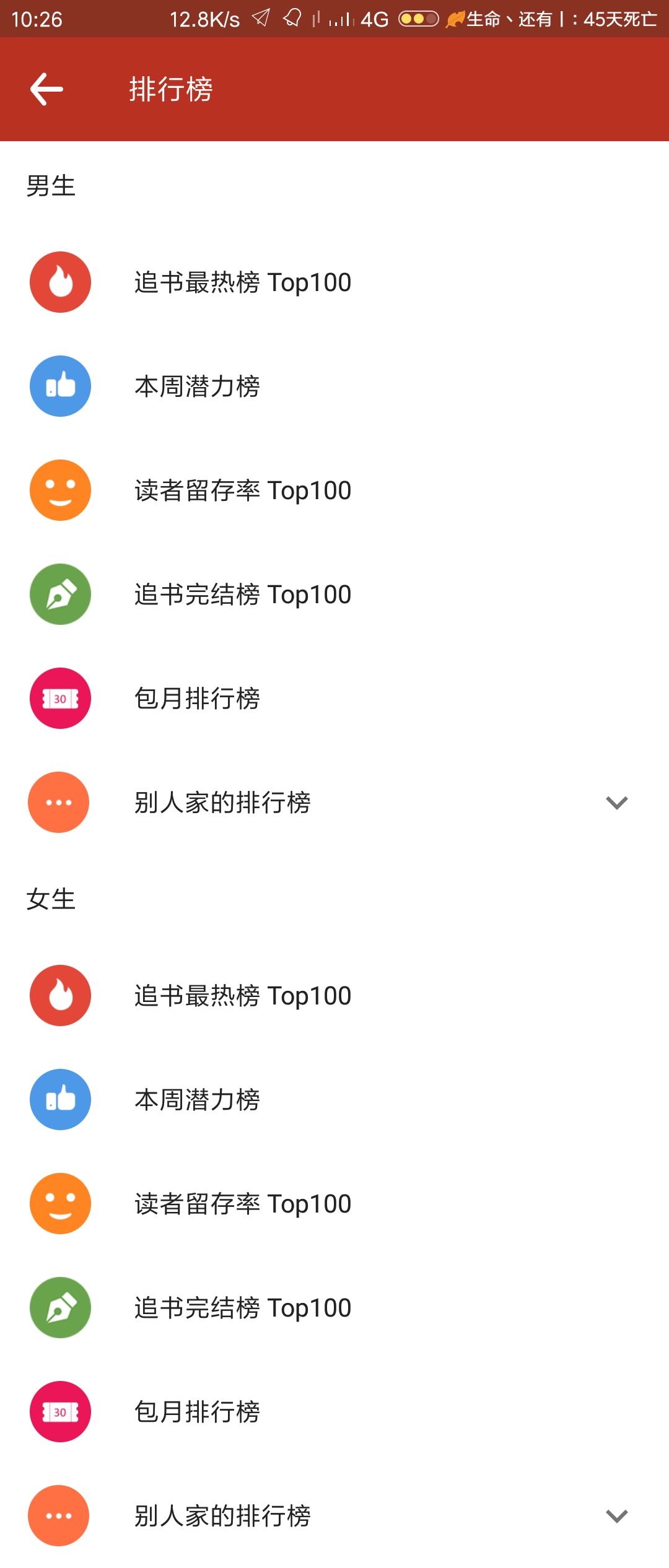Open 包月排行榜 in the 男生 section
The width and height of the screenshot is (669, 1568).
coord(197,699)
